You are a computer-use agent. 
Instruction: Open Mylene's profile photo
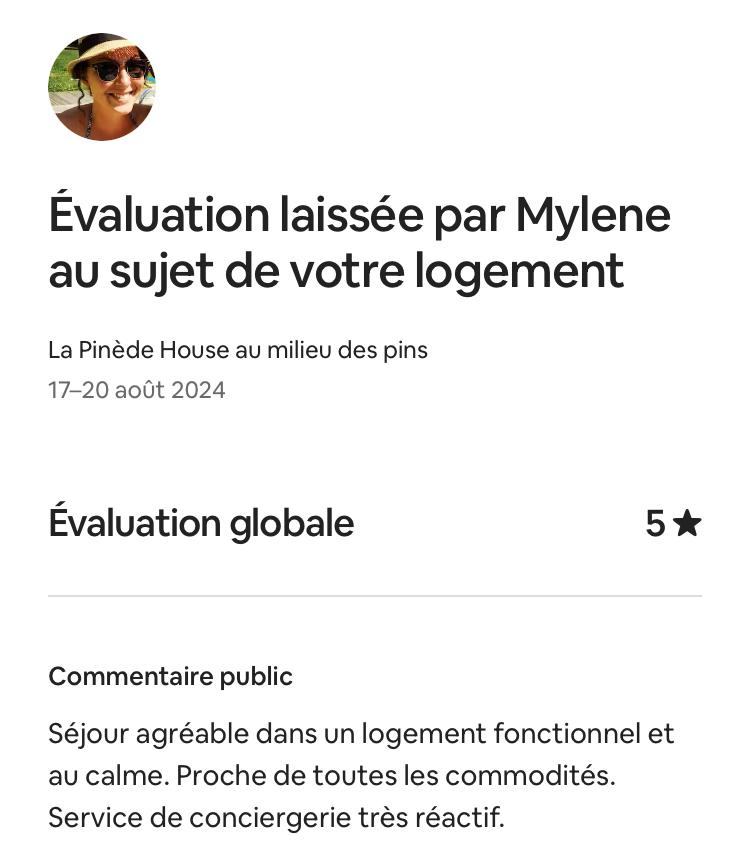102,86
